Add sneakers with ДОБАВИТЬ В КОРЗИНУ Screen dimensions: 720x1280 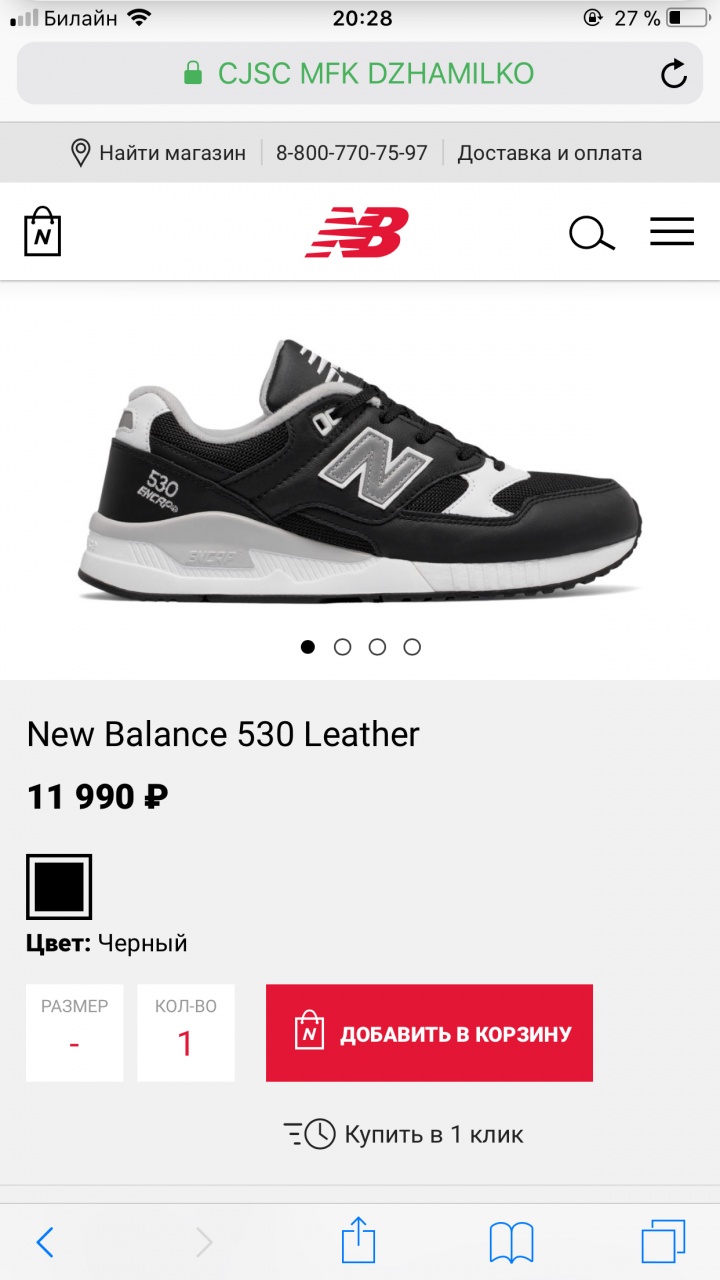click(429, 1033)
